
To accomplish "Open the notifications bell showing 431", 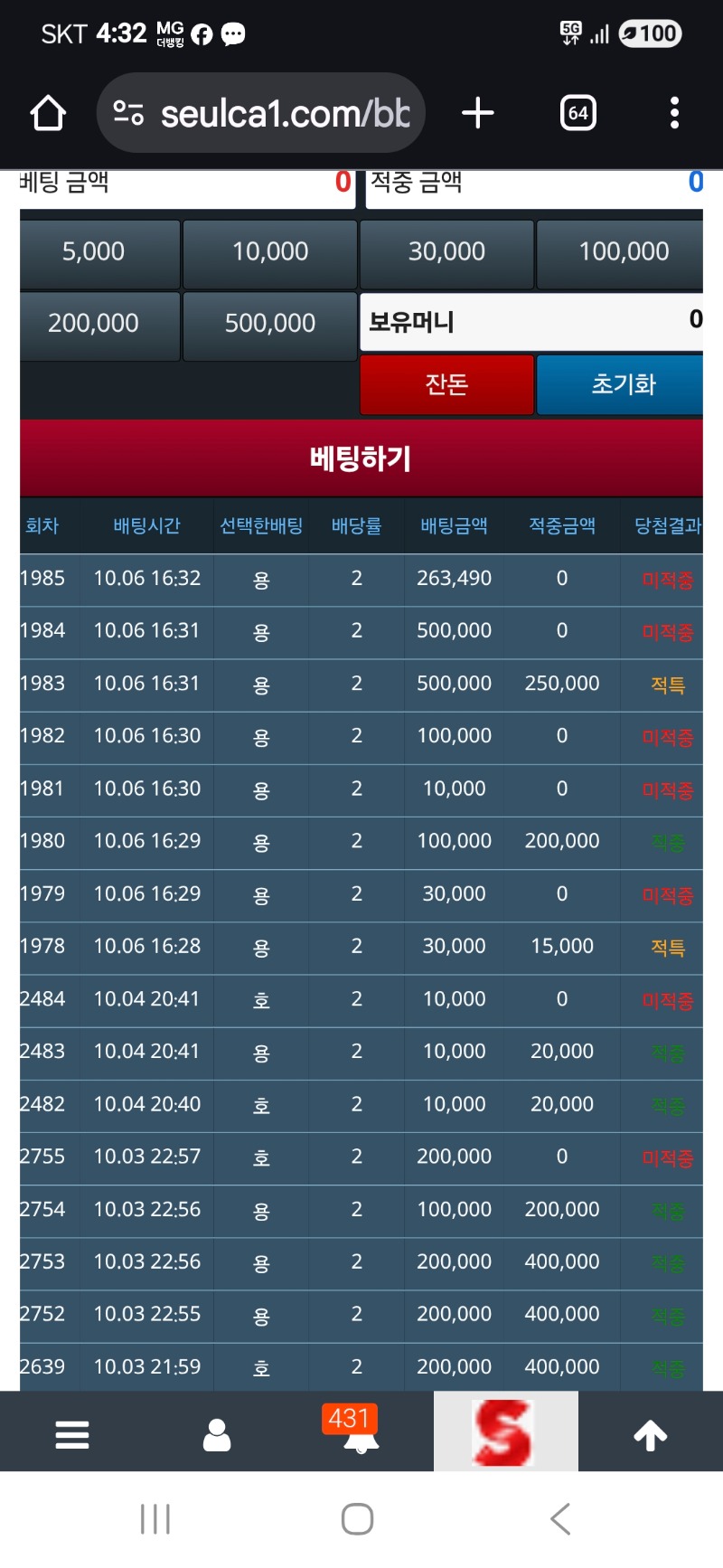I will pyautogui.click(x=361, y=1432).
